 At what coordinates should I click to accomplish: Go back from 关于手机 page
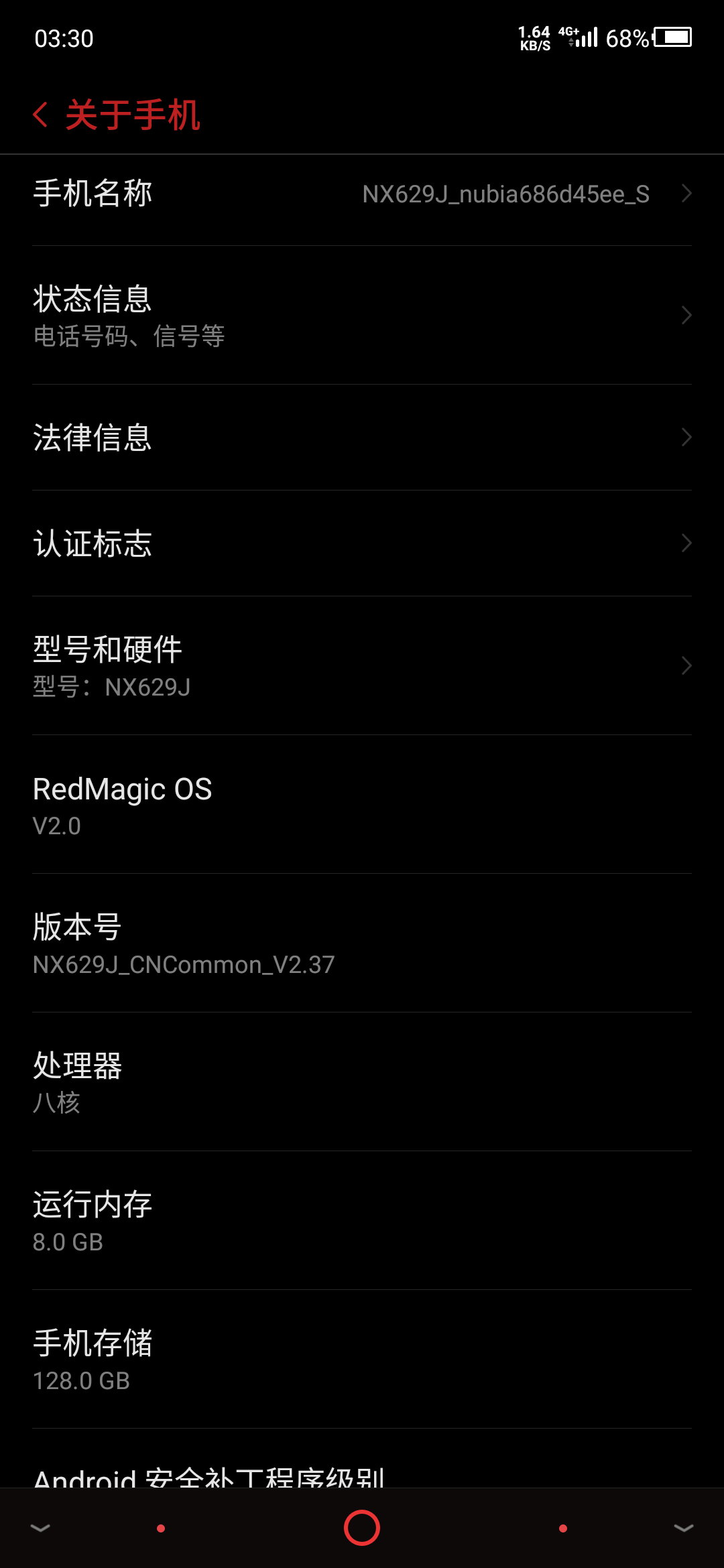pyautogui.click(x=42, y=115)
